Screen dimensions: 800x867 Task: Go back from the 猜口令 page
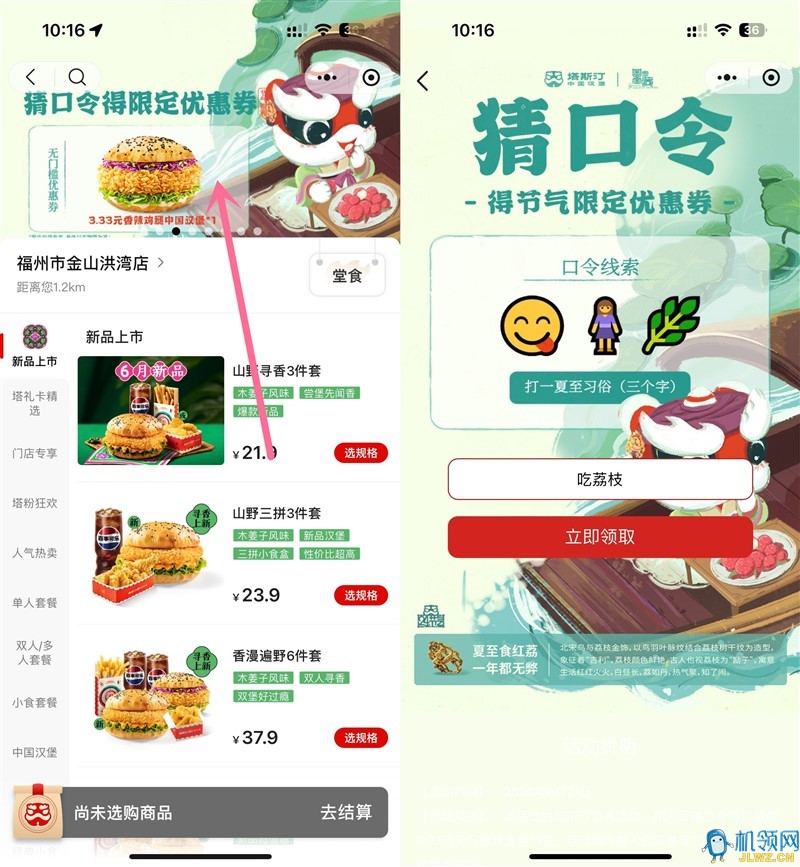point(423,81)
